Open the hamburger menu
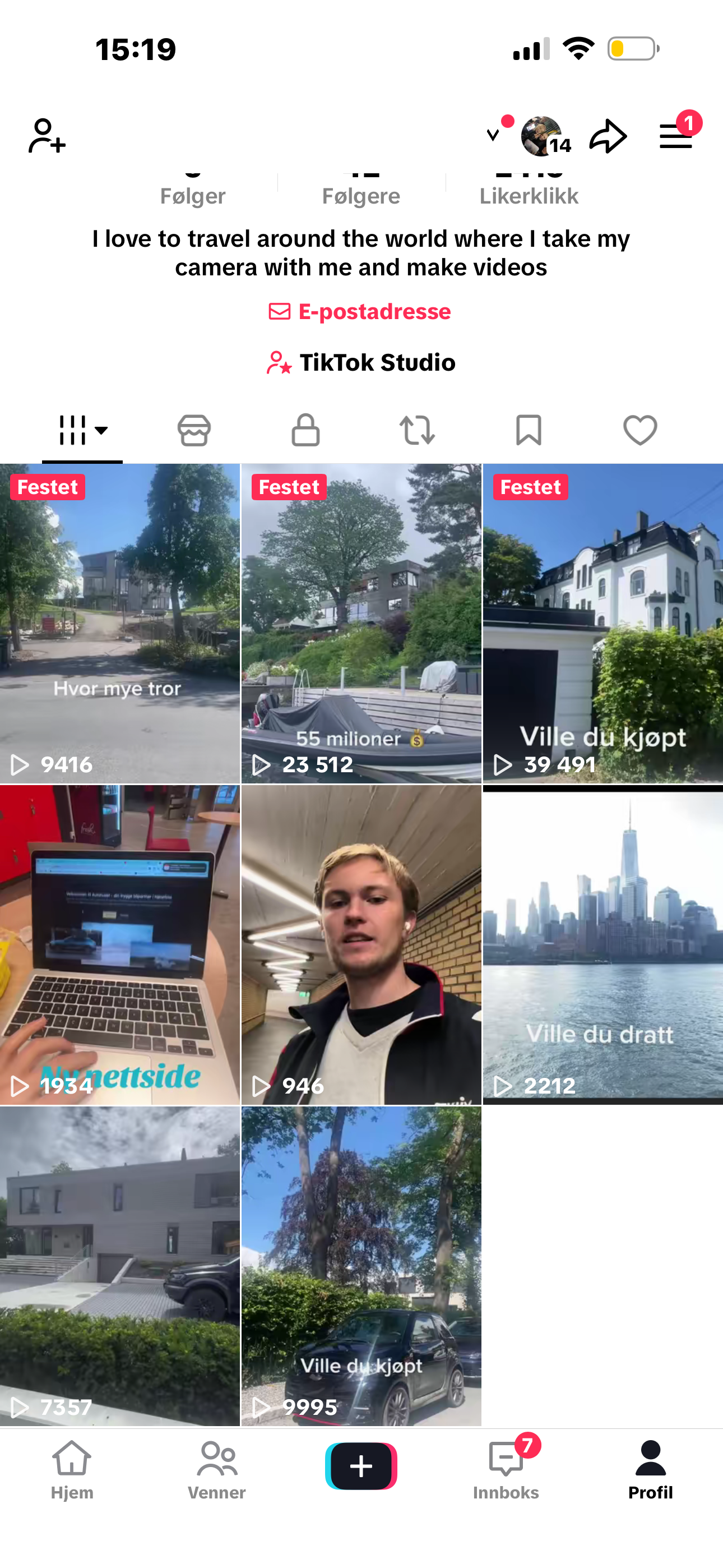 point(675,136)
